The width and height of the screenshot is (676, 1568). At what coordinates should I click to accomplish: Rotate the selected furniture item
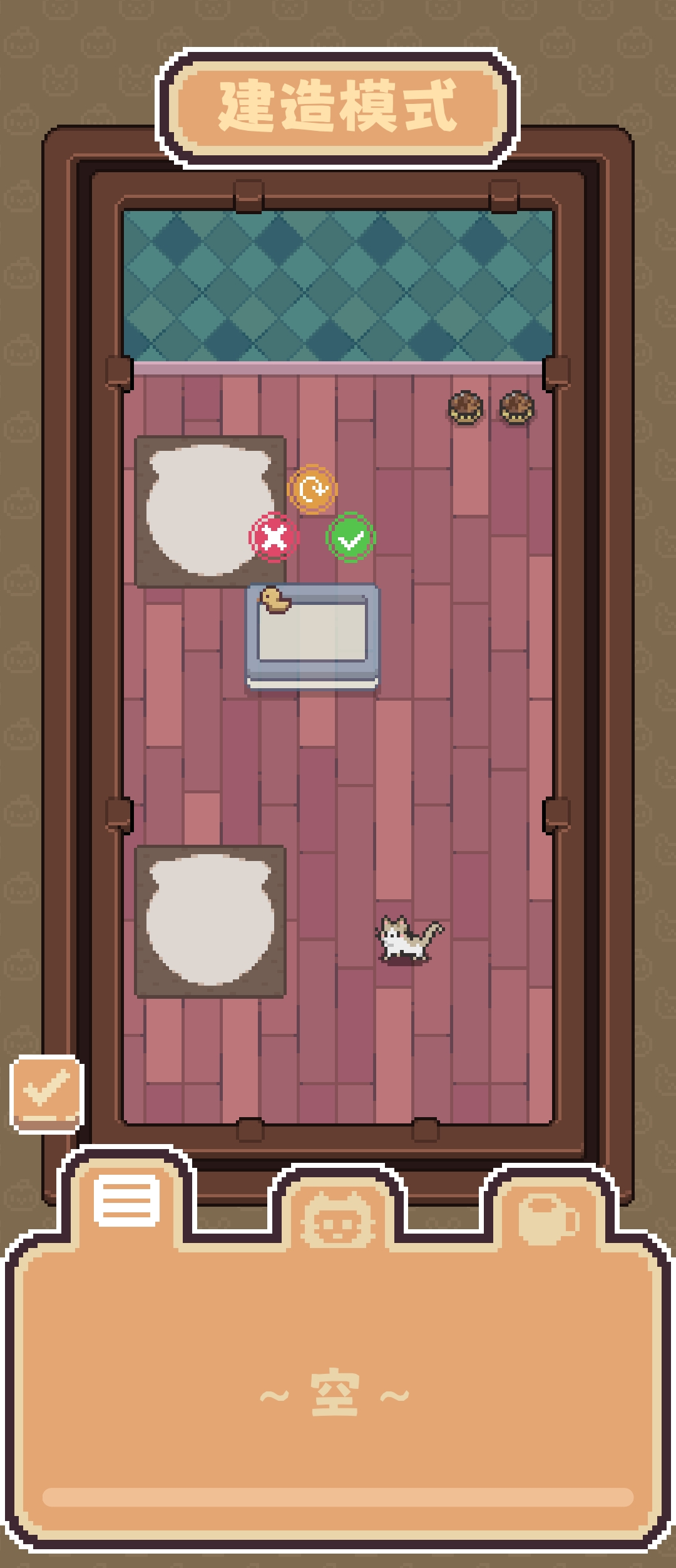(312, 489)
